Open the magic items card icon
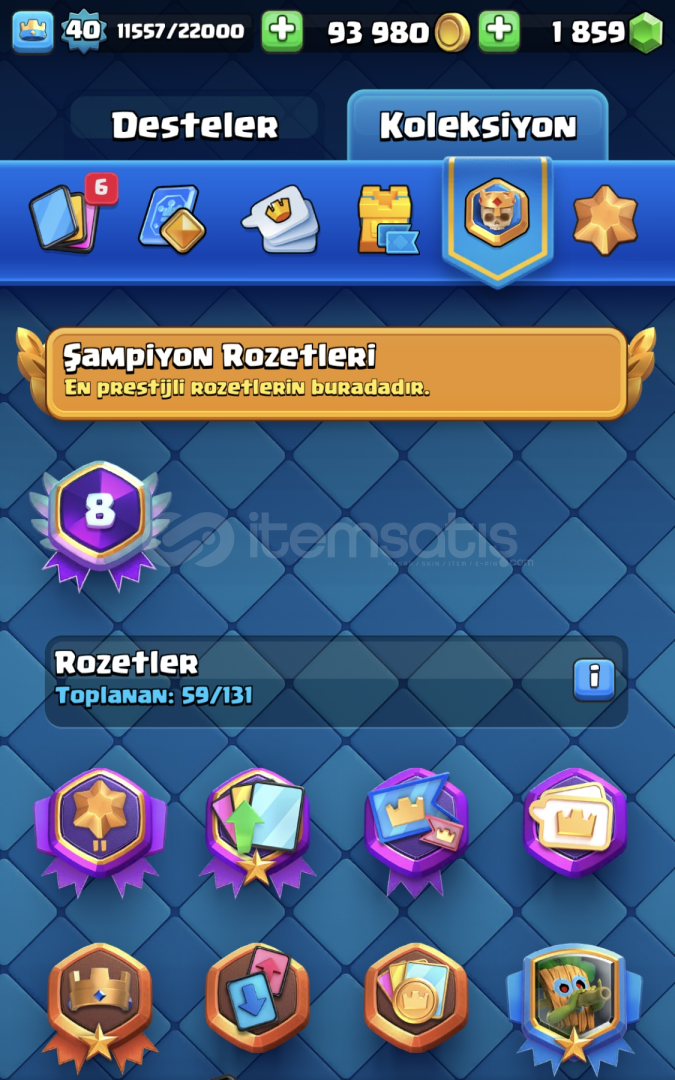Screen dimensions: 675x1080 click(172, 218)
